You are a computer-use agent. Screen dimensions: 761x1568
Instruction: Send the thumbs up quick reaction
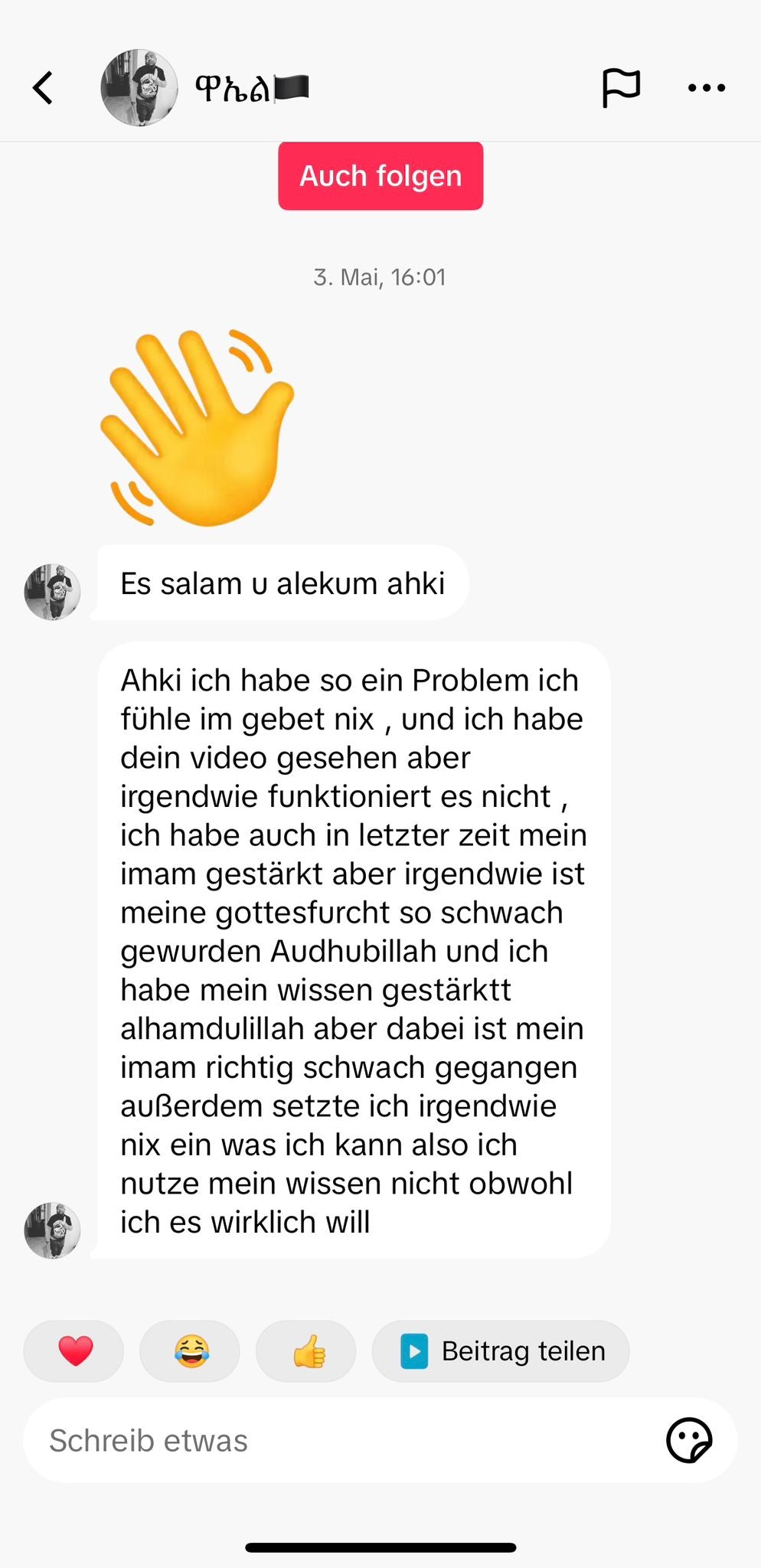pyautogui.click(x=306, y=1351)
